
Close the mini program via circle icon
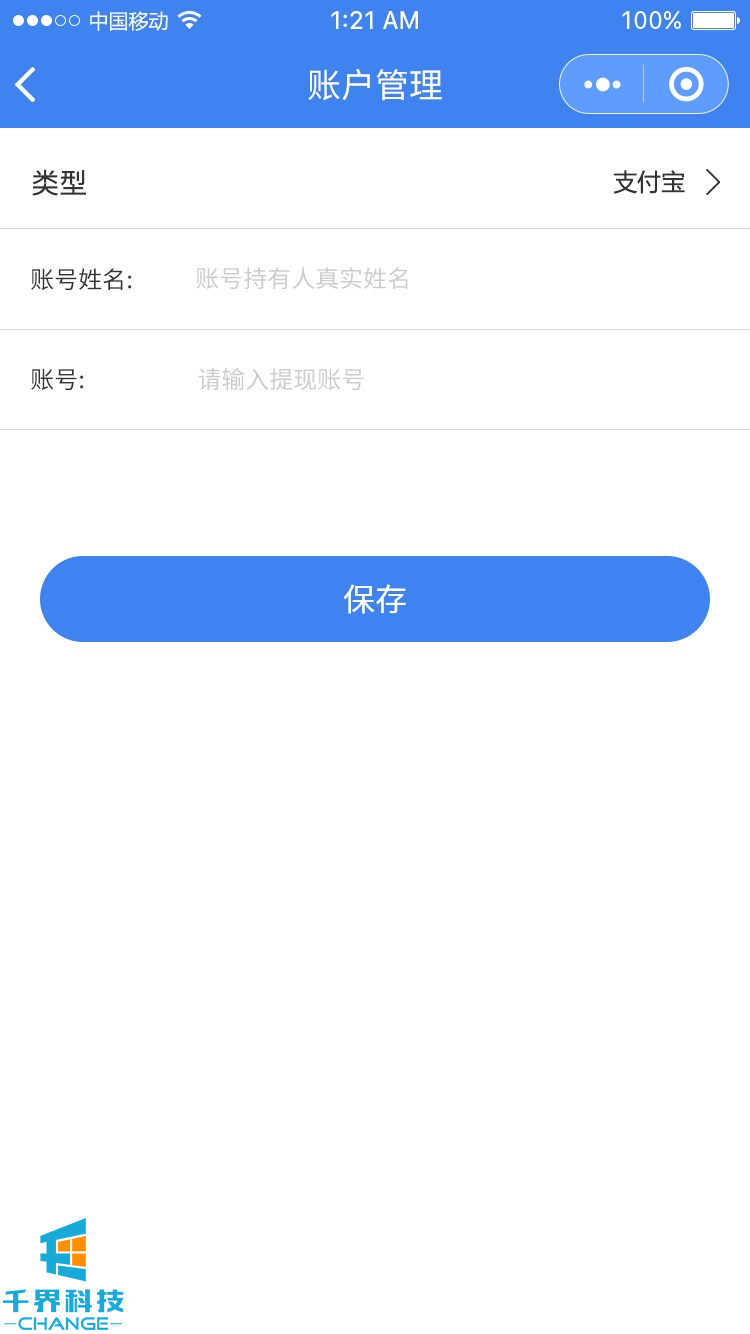[686, 85]
